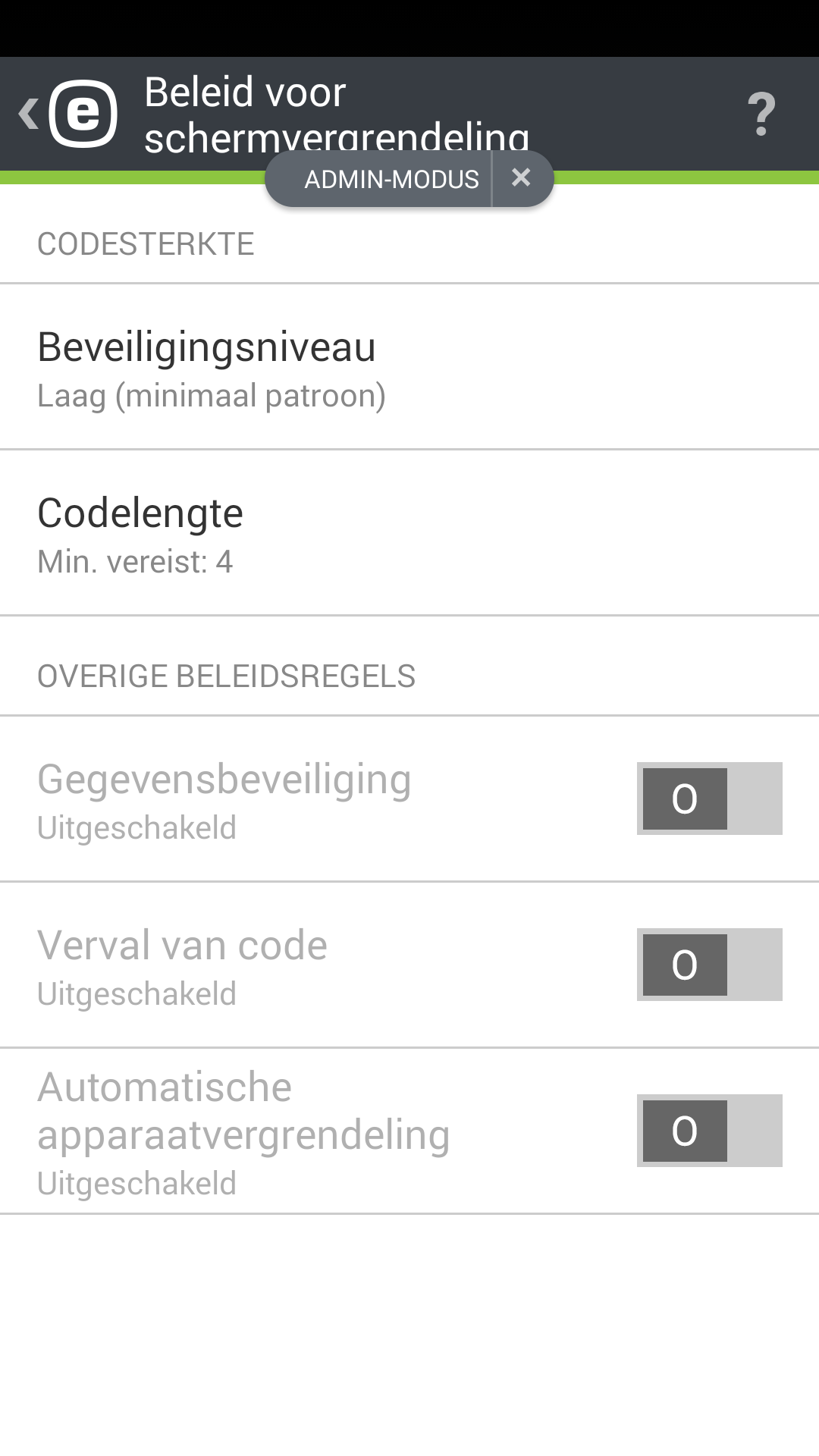Turn on Automatische apparaatvergrendeling switch

coord(709,1131)
